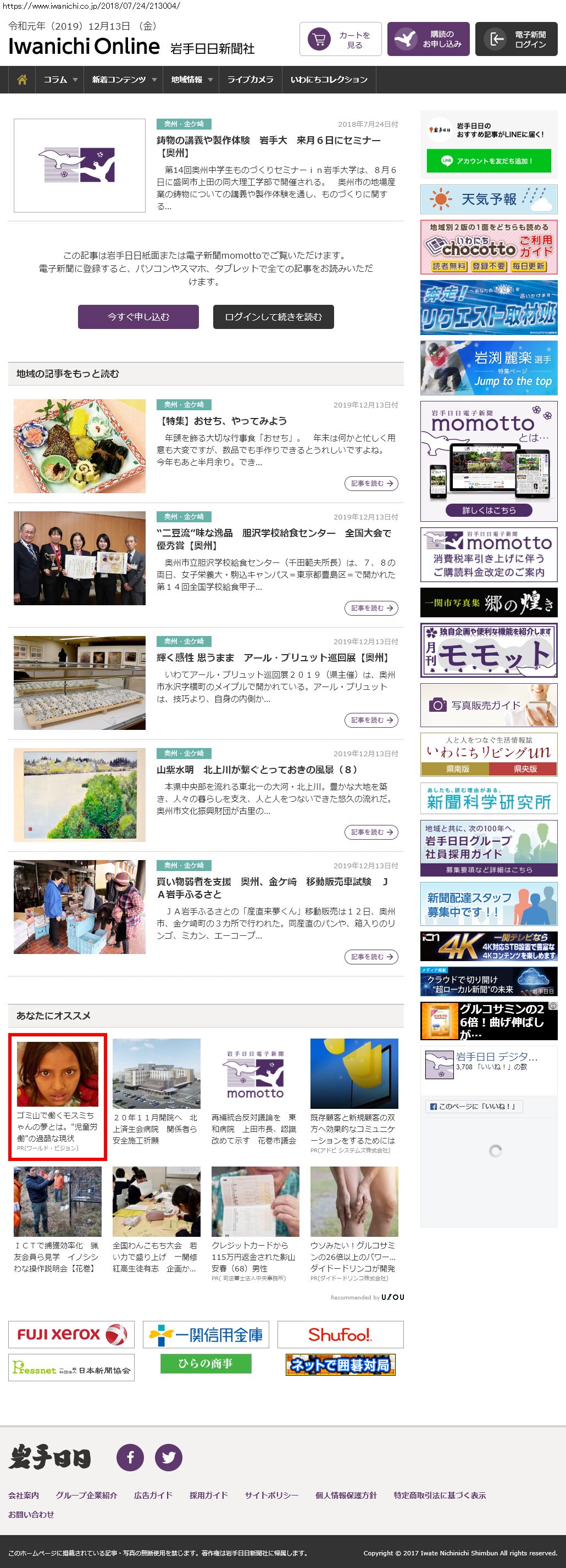The image size is (566, 1568).
Task: Open the 写真販売ガイド banner
Action: tap(488, 706)
